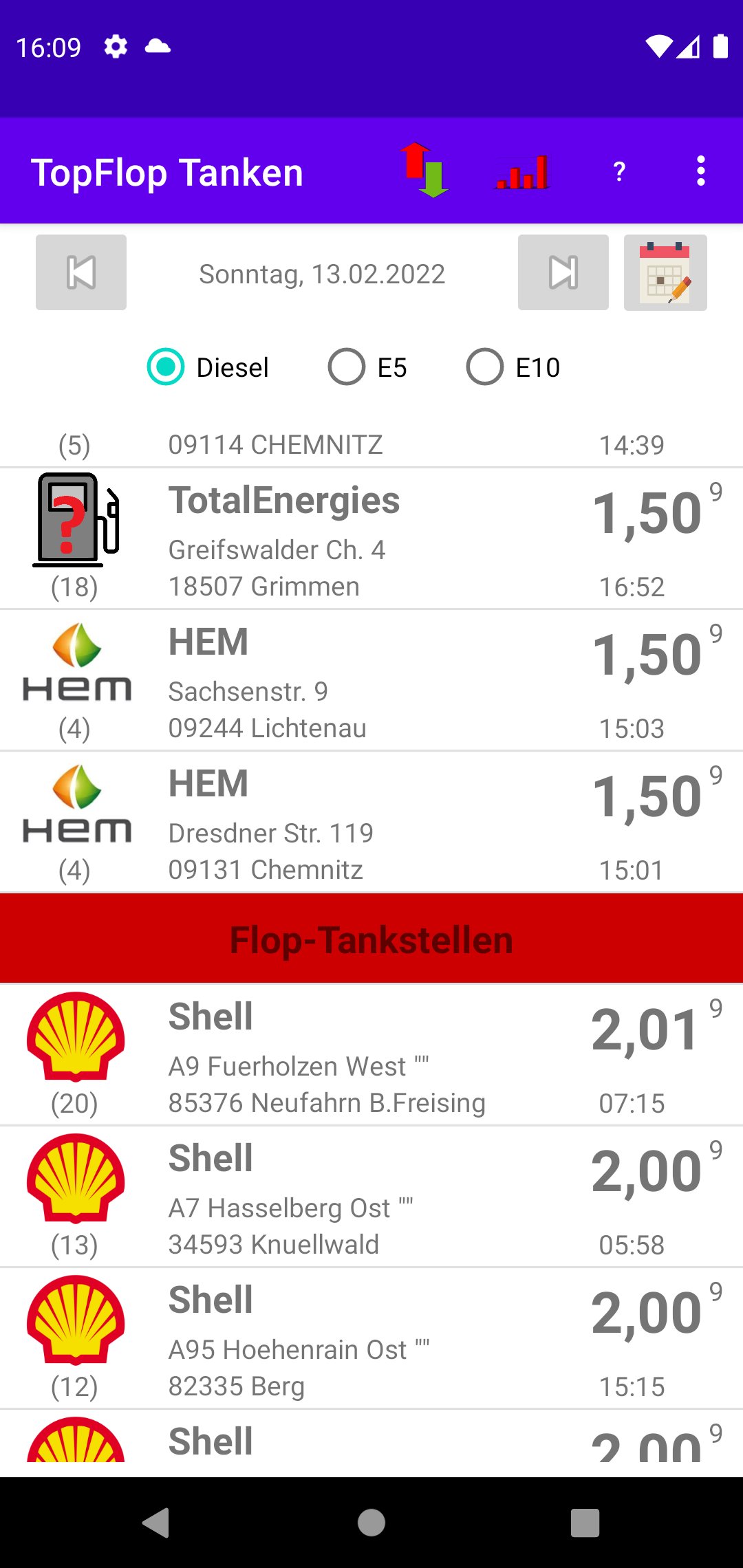743x1568 pixels.
Task: Select the E5 fuel type
Action: pyautogui.click(x=347, y=367)
